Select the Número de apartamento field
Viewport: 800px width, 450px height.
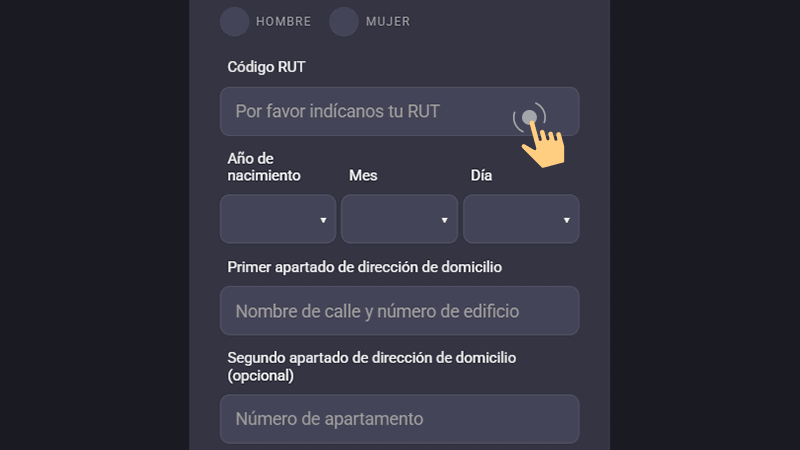pos(399,419)
